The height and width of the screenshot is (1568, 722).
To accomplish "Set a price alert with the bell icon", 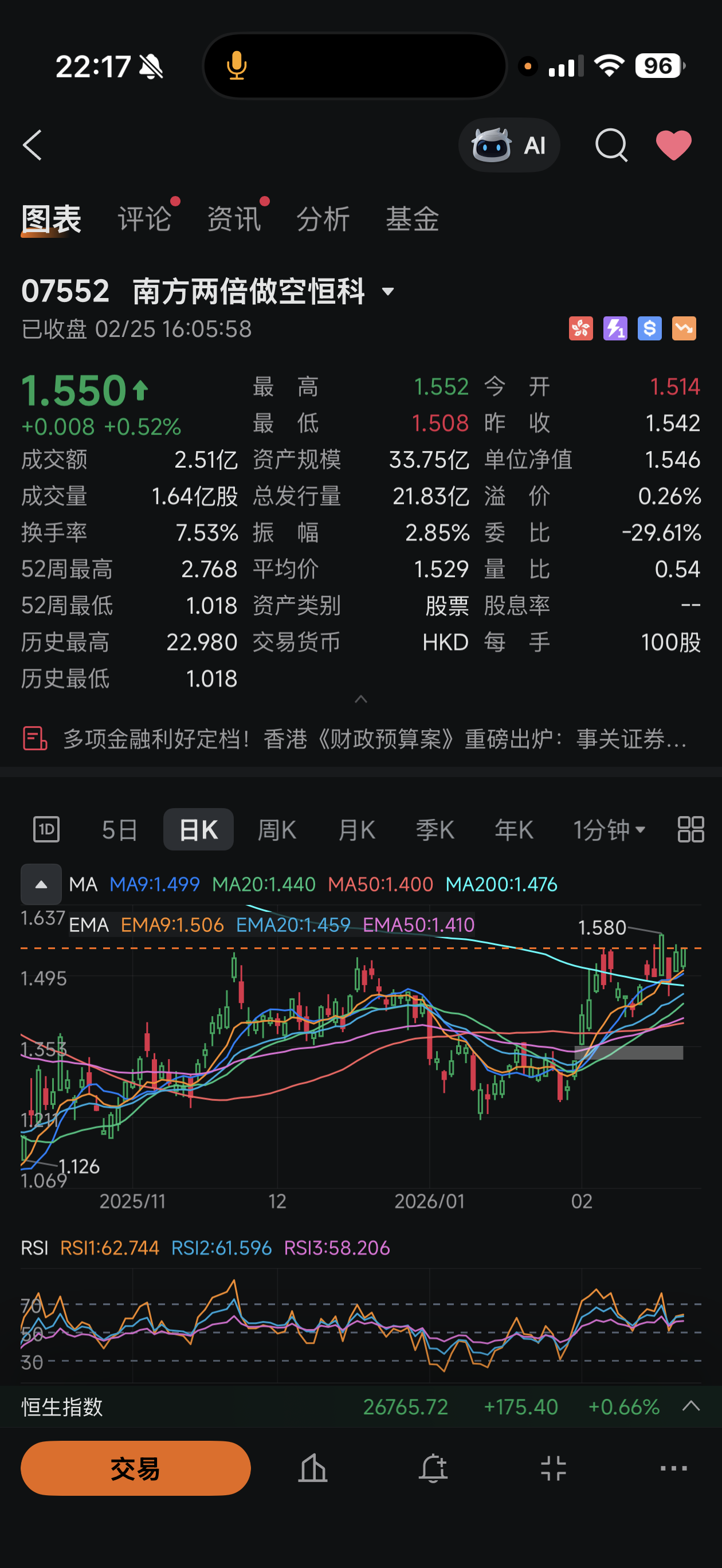I will click(433, 1468).
